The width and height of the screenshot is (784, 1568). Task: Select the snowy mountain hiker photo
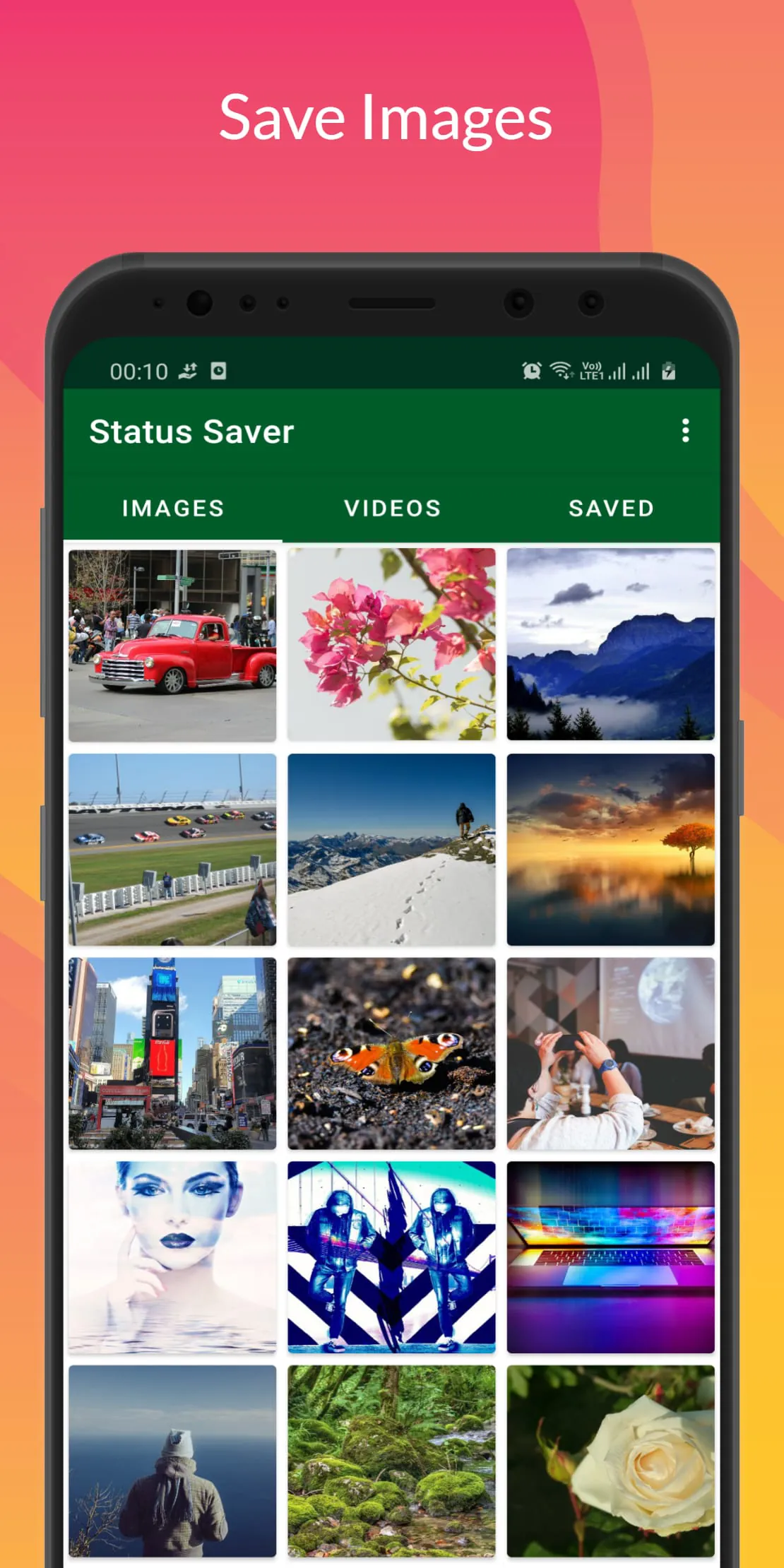(392, 848)
